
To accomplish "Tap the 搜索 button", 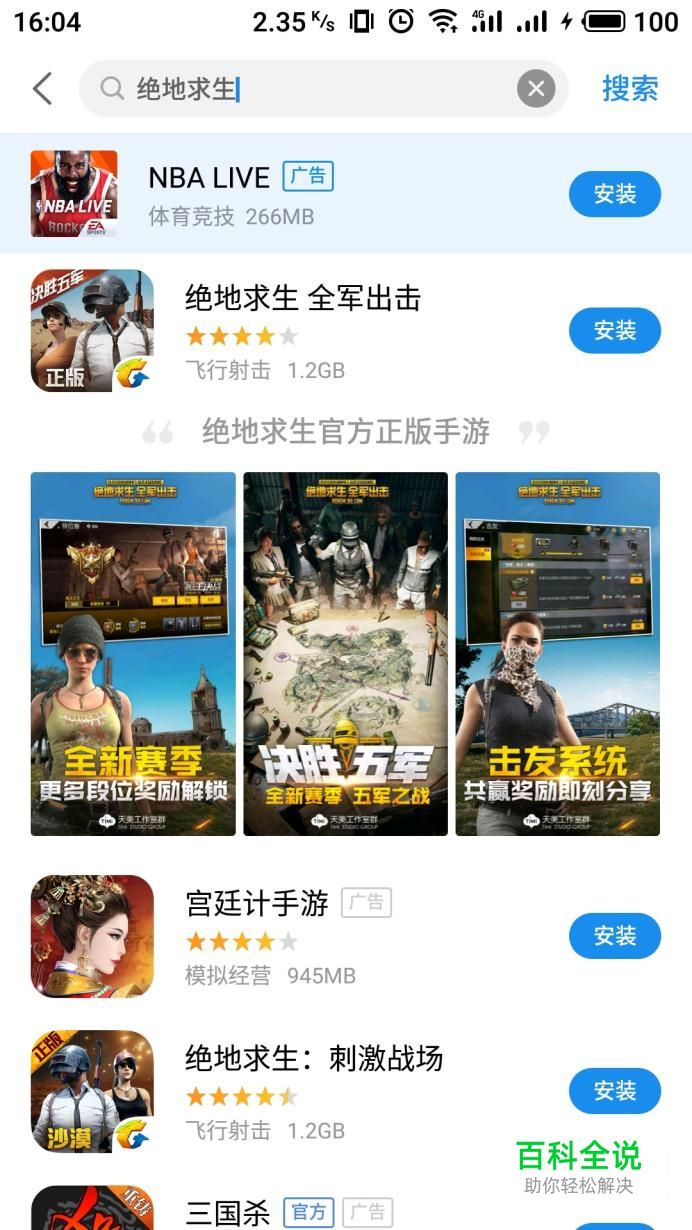I will [630, 89].
